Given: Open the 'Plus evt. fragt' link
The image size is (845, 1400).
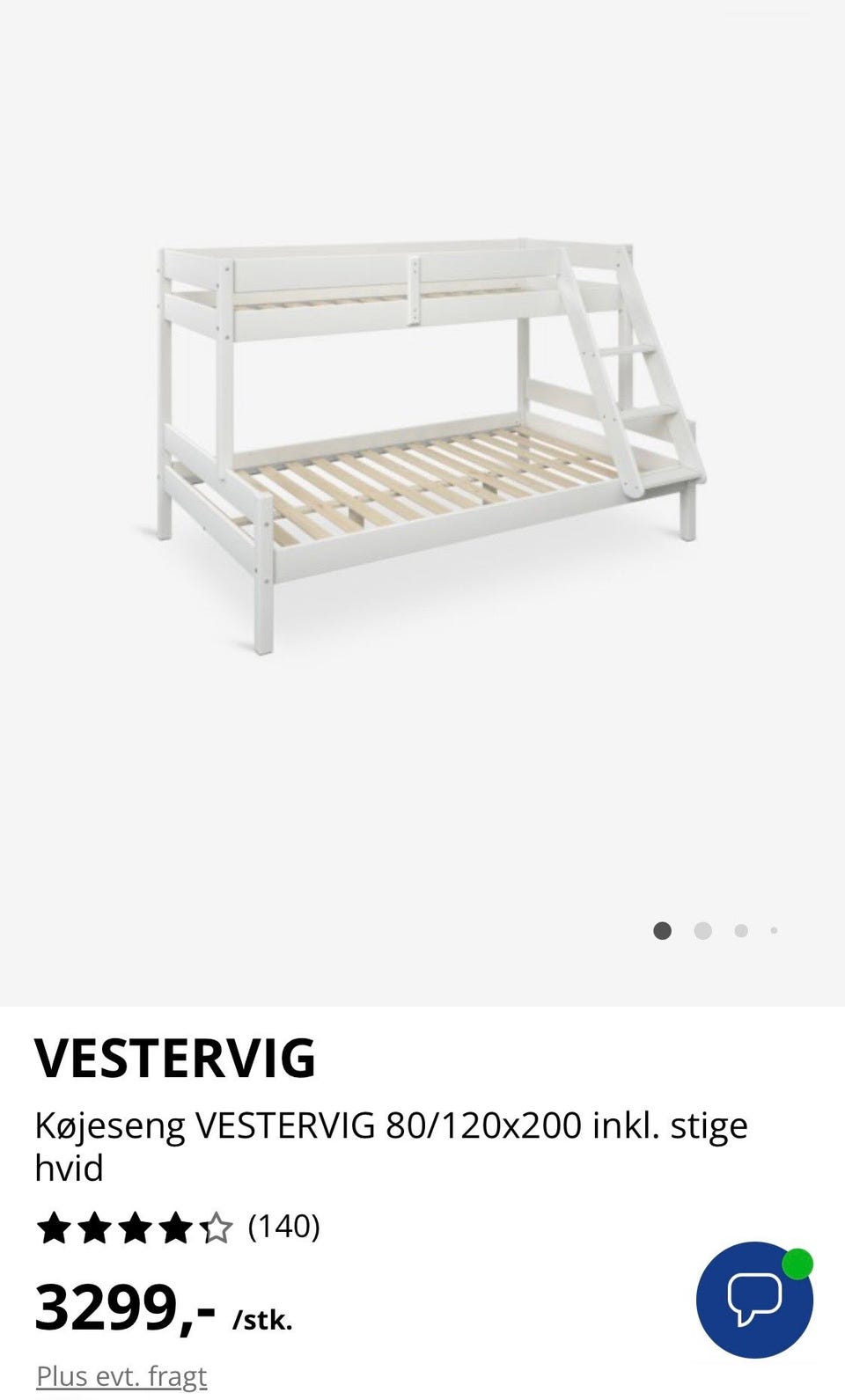Looking at the screenshot, I should click(121, 1375).
